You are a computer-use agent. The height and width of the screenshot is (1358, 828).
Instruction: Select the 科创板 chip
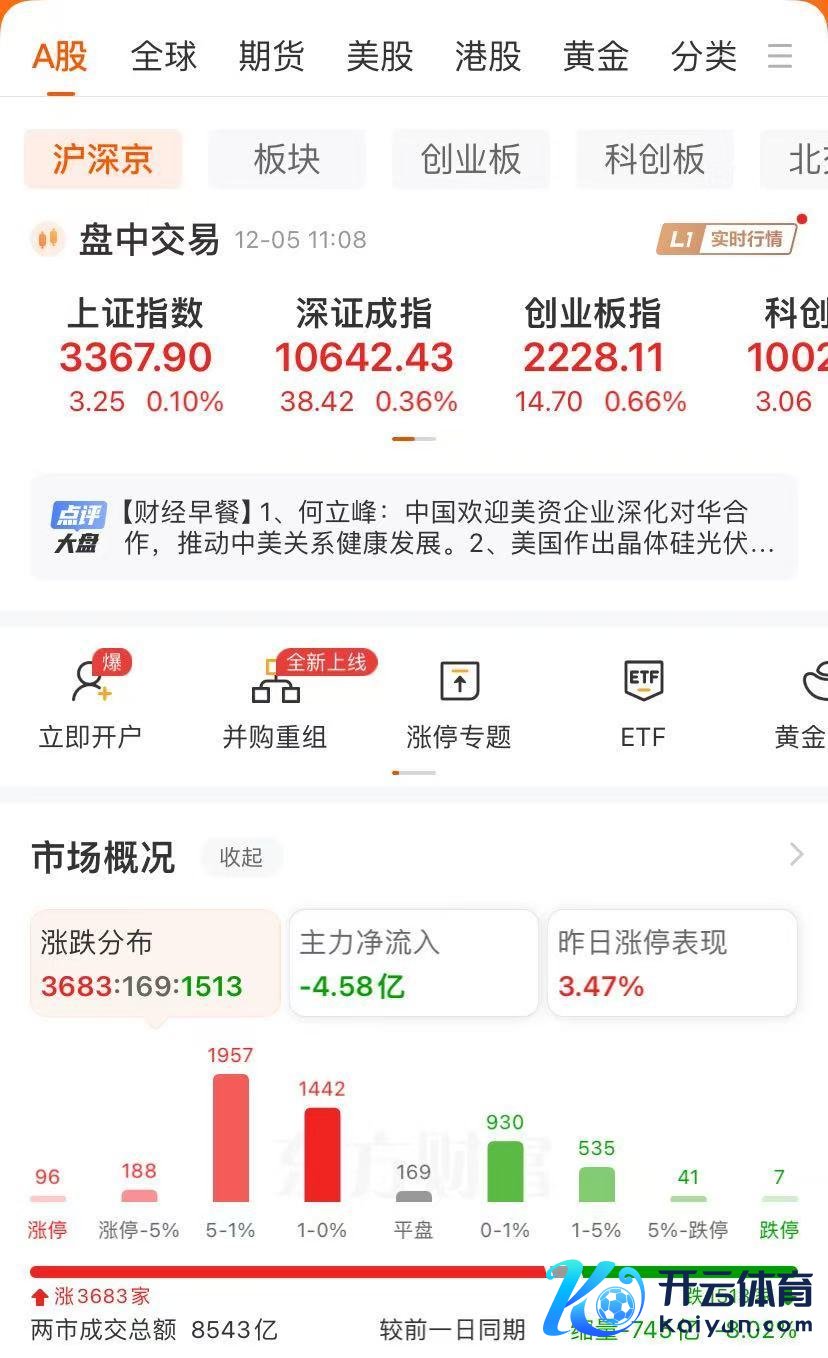[x=655, y=159]
